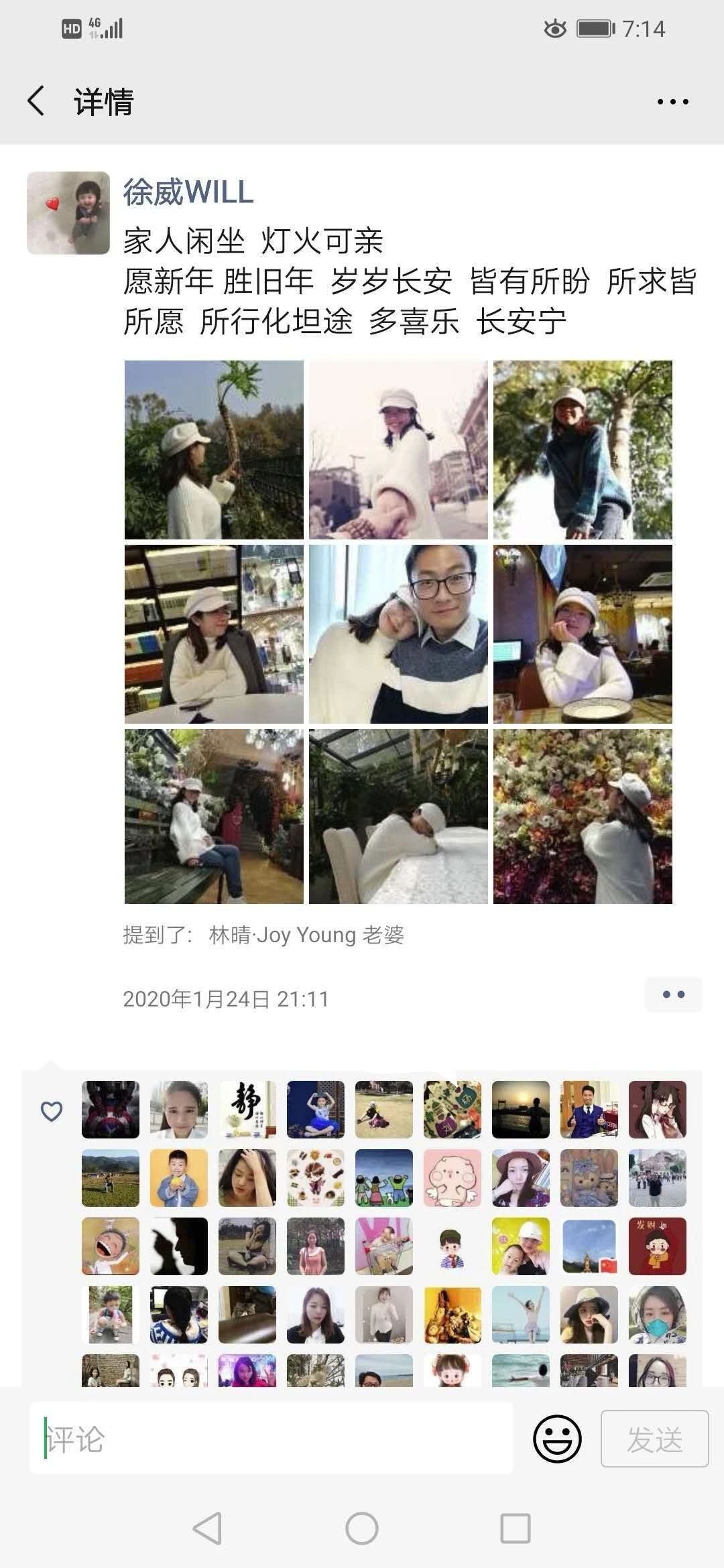Tap the 评论 comment input field
724x1568 pixels.
pos(271,1438)
